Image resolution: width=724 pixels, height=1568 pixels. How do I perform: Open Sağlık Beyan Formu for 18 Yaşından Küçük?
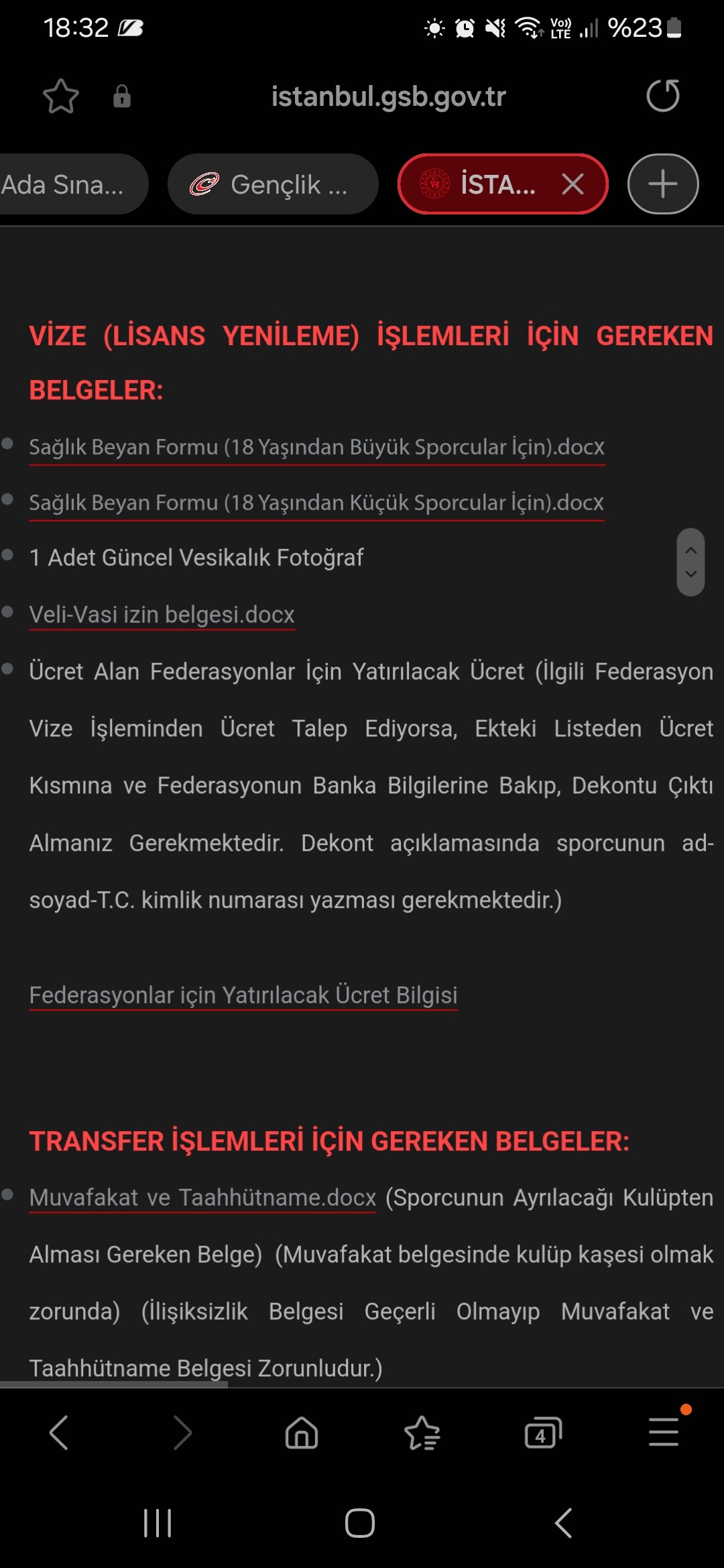(x=316, y=503)
